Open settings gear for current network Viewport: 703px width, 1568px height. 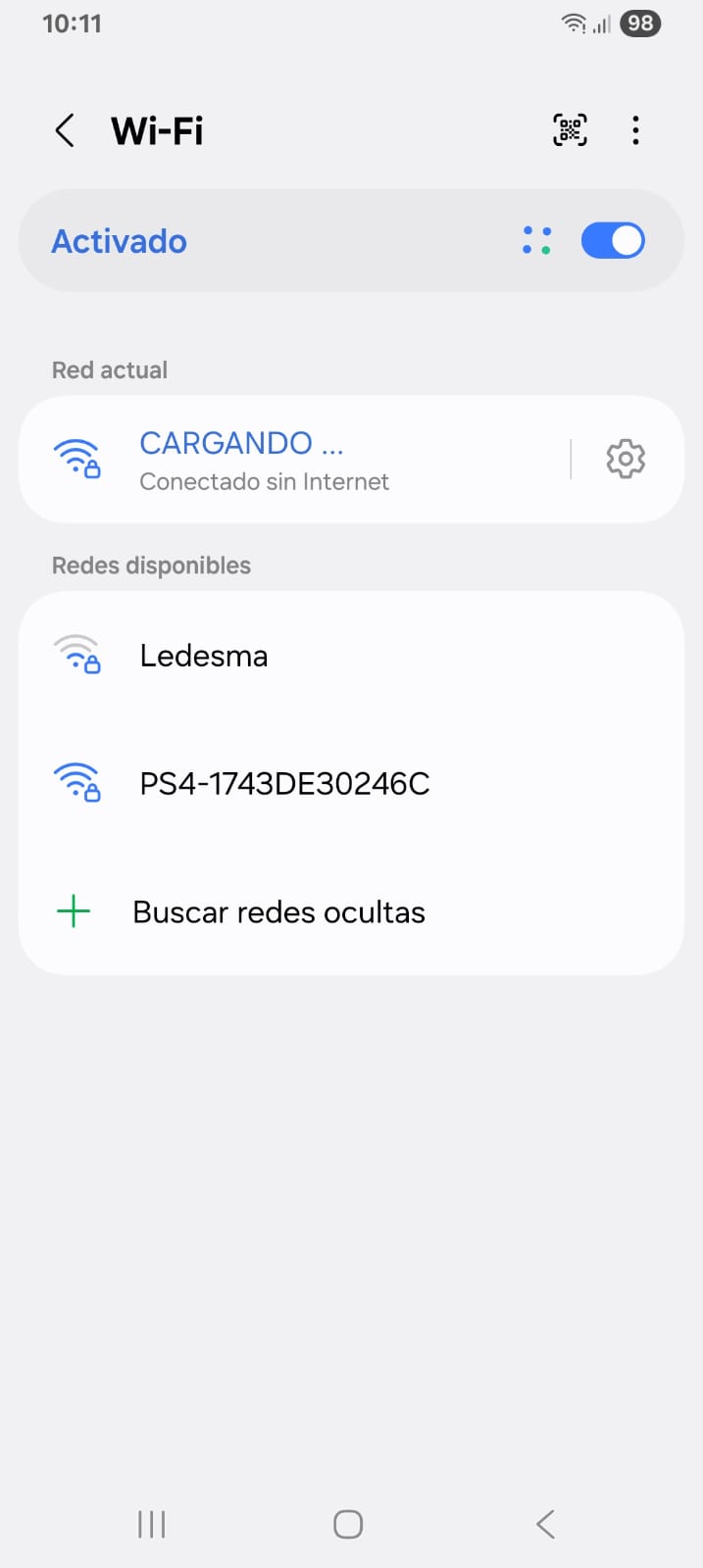point(626,459)
